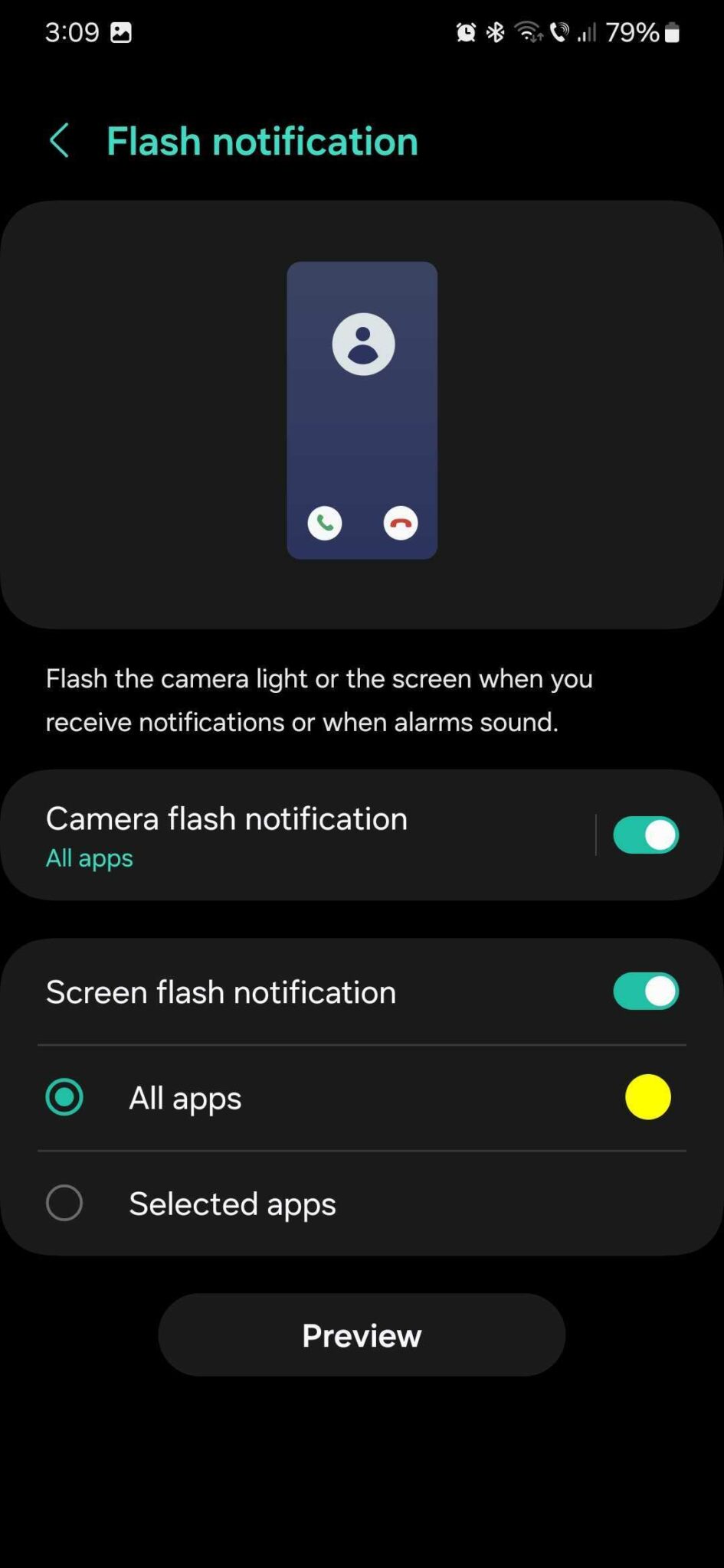Click the contact avatar in the phone preview
724x1568 pixels.
(x=362, y=342)
